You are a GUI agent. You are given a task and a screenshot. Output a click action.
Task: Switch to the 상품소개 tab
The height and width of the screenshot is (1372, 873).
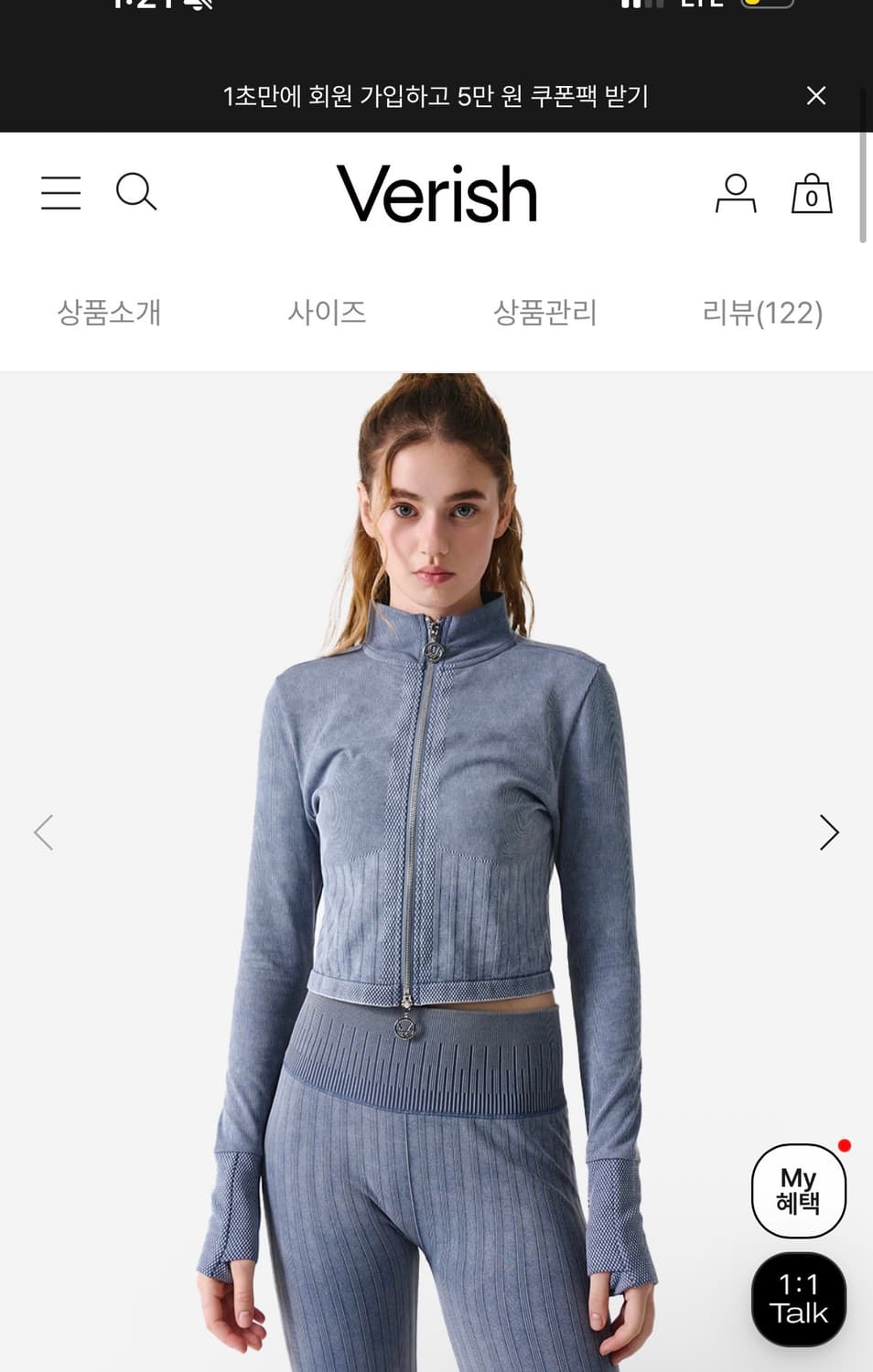[109, 314]
